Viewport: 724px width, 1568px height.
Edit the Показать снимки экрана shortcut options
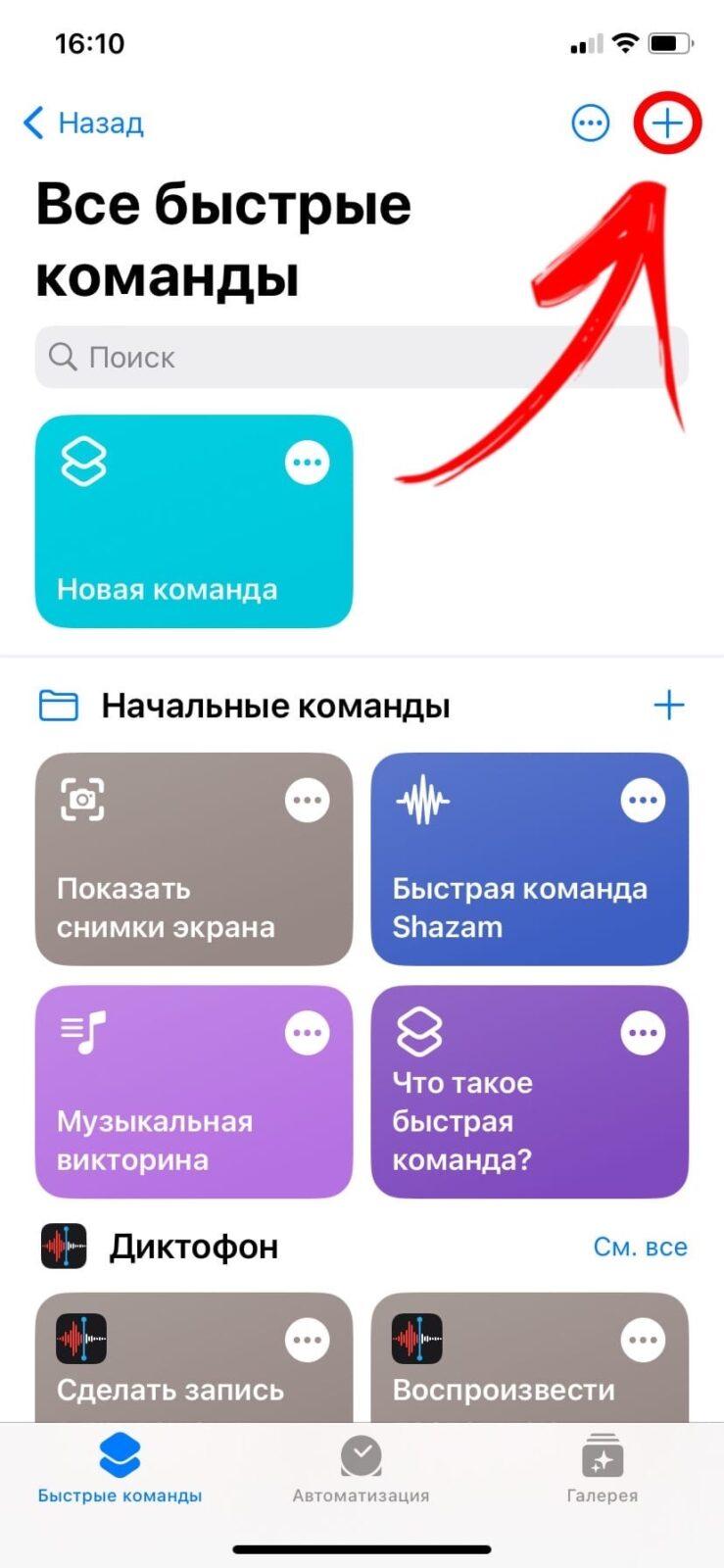pyautogui.click(x=308, y=800)
